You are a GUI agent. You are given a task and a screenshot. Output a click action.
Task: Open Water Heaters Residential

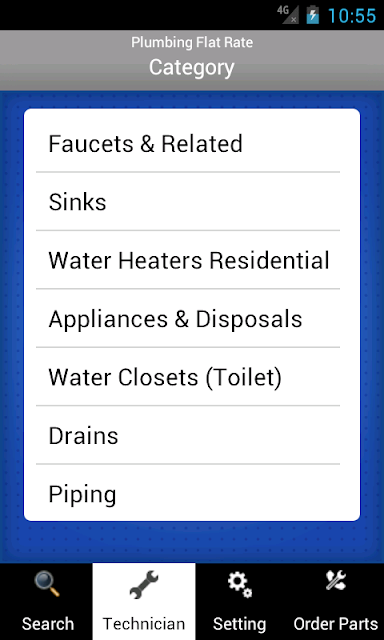pyautogui.click(x=192, y=260)
